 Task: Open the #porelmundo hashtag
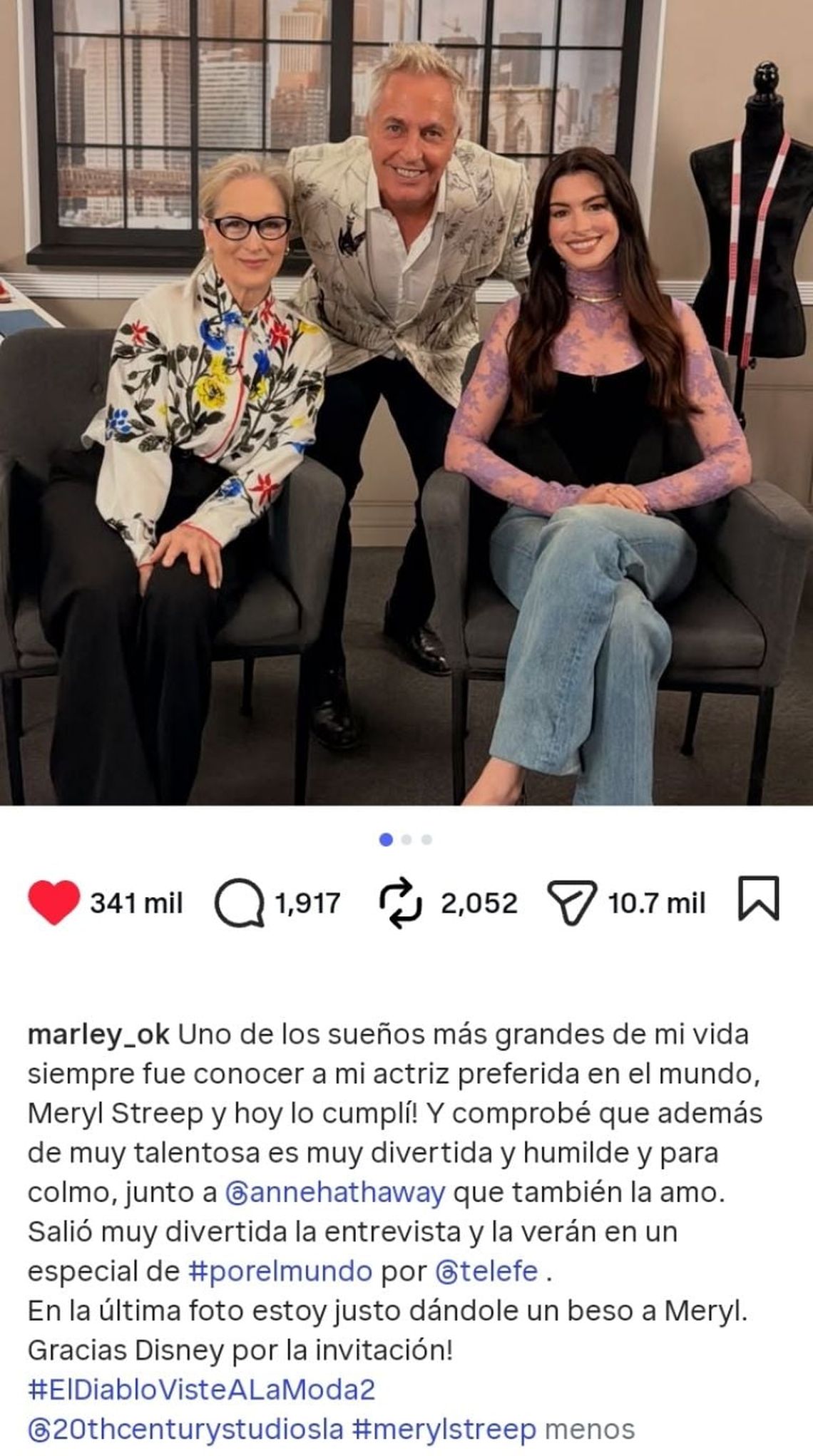[280, 1271]
